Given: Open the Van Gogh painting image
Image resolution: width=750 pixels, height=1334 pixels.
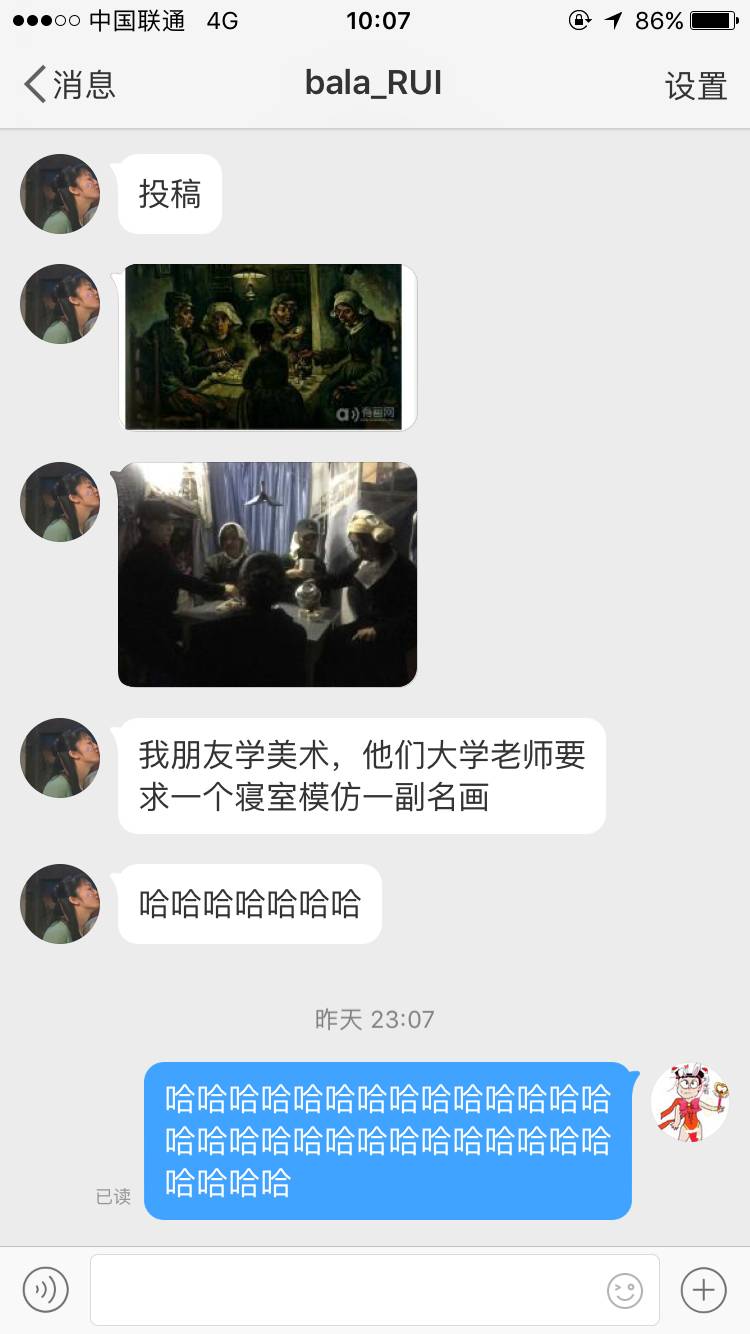Looking at the screenshot, I should click(x=267, y=347).
